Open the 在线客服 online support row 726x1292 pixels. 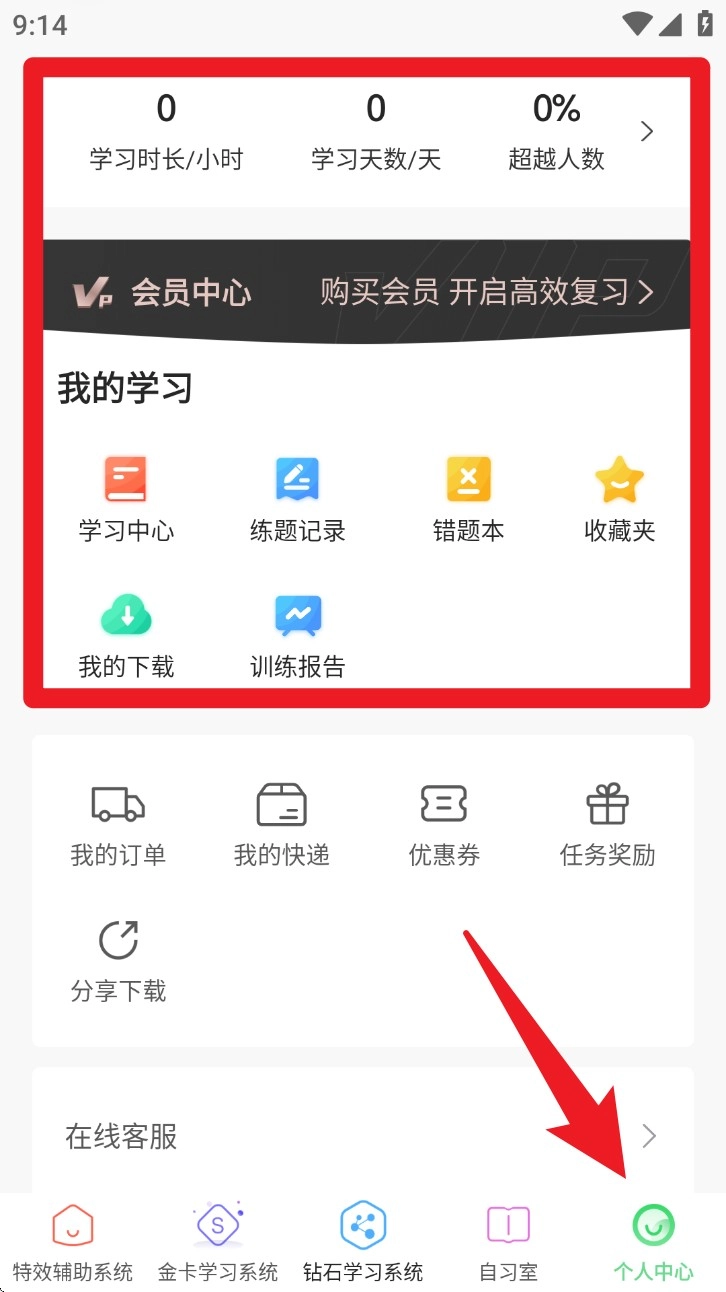(x=363, y=1136)
